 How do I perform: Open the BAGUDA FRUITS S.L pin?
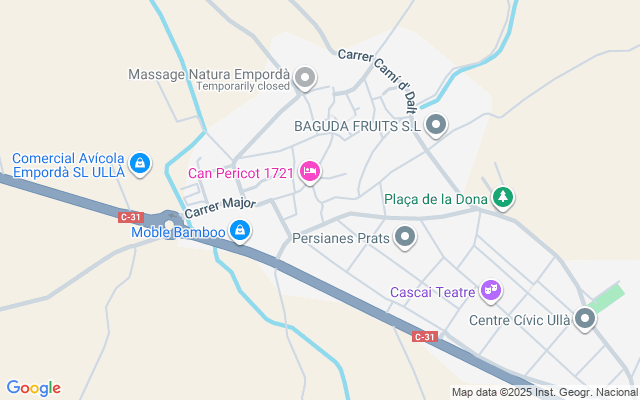pos(436,126)
